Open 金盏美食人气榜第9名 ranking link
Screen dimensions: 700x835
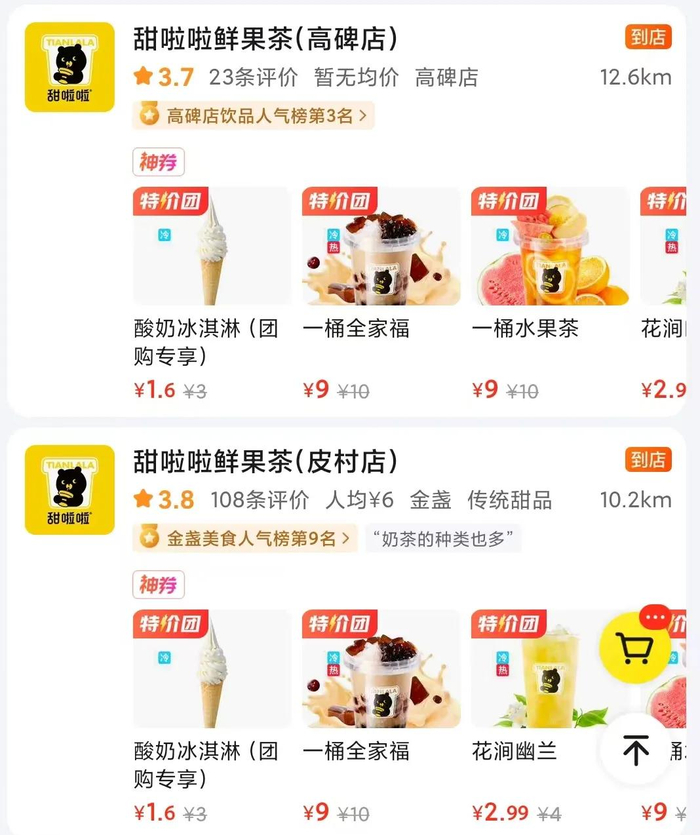[245, 538]
